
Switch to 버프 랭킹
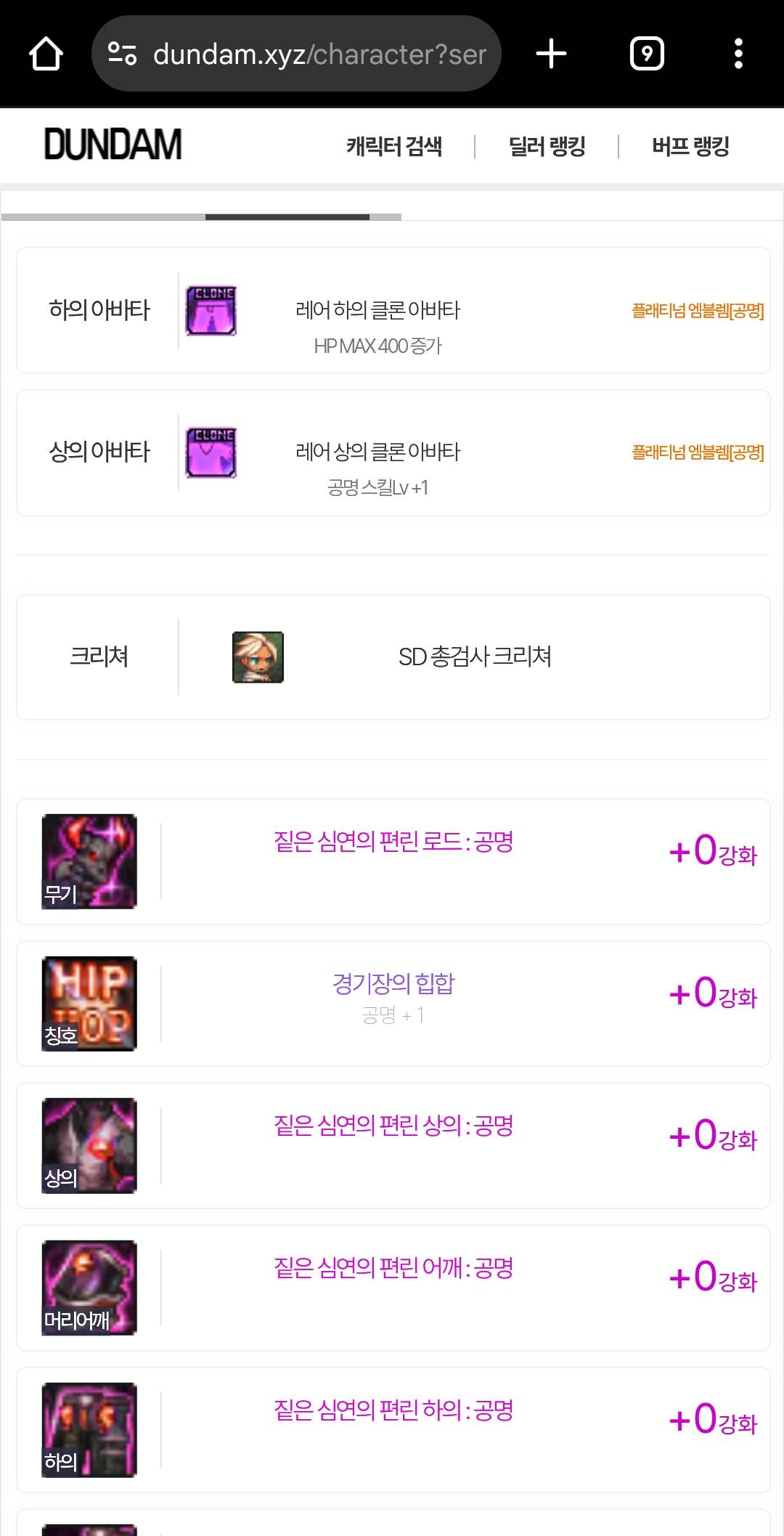click(690, 147)
